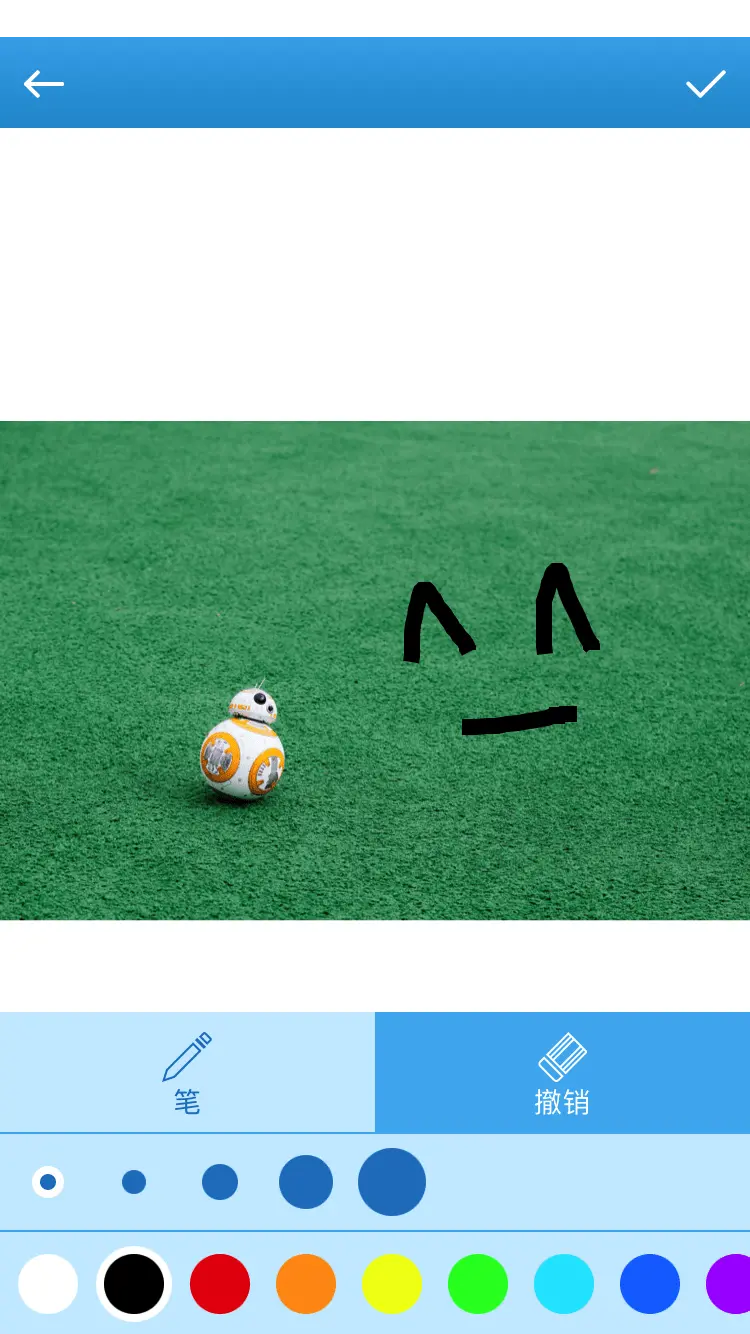The height and width of the screenshot is (1334, 750).
Task: Pick the green color swatch
Action: coord(478,1284)
